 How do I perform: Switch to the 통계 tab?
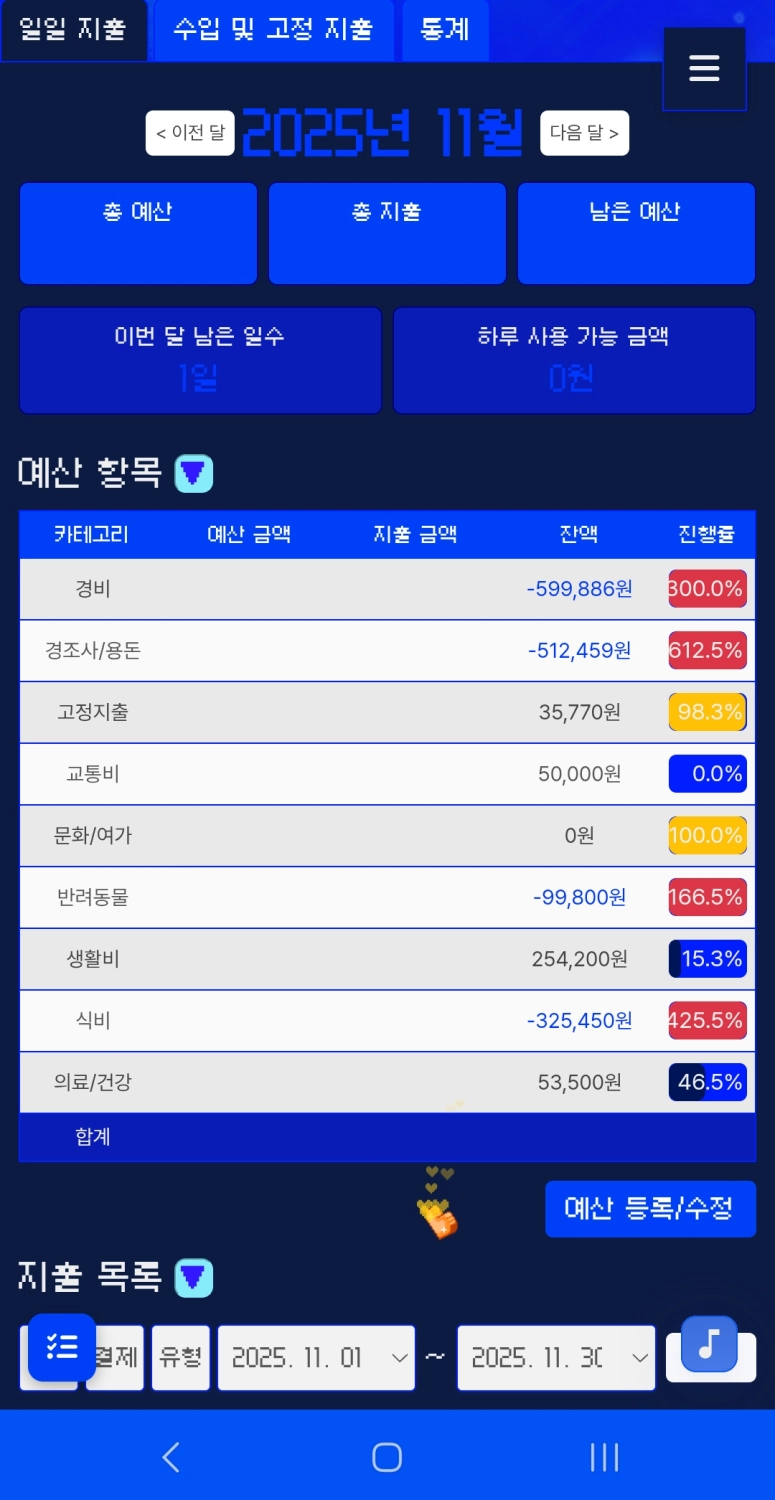444,30
